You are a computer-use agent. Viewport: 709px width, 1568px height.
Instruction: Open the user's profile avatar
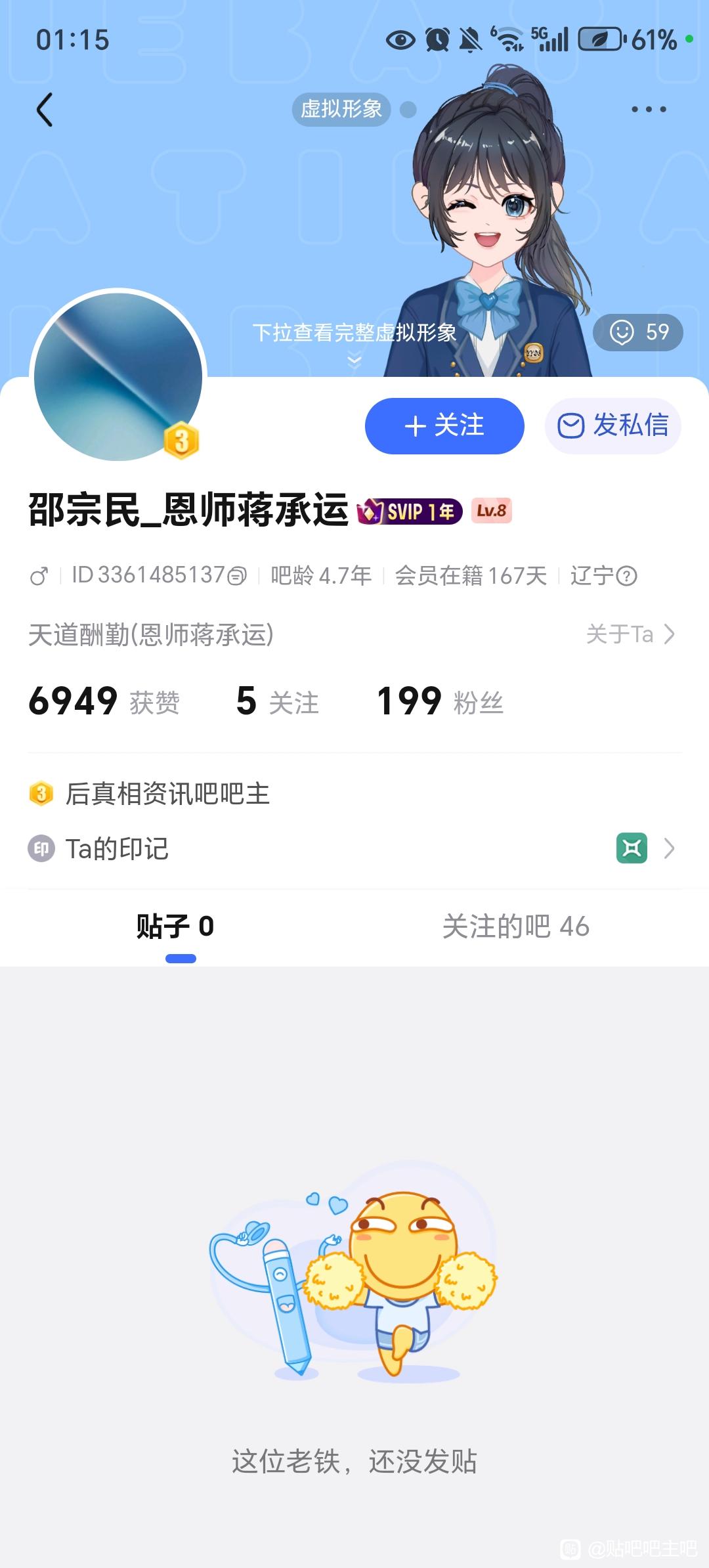pyautogui.click(x=118, y=377)
